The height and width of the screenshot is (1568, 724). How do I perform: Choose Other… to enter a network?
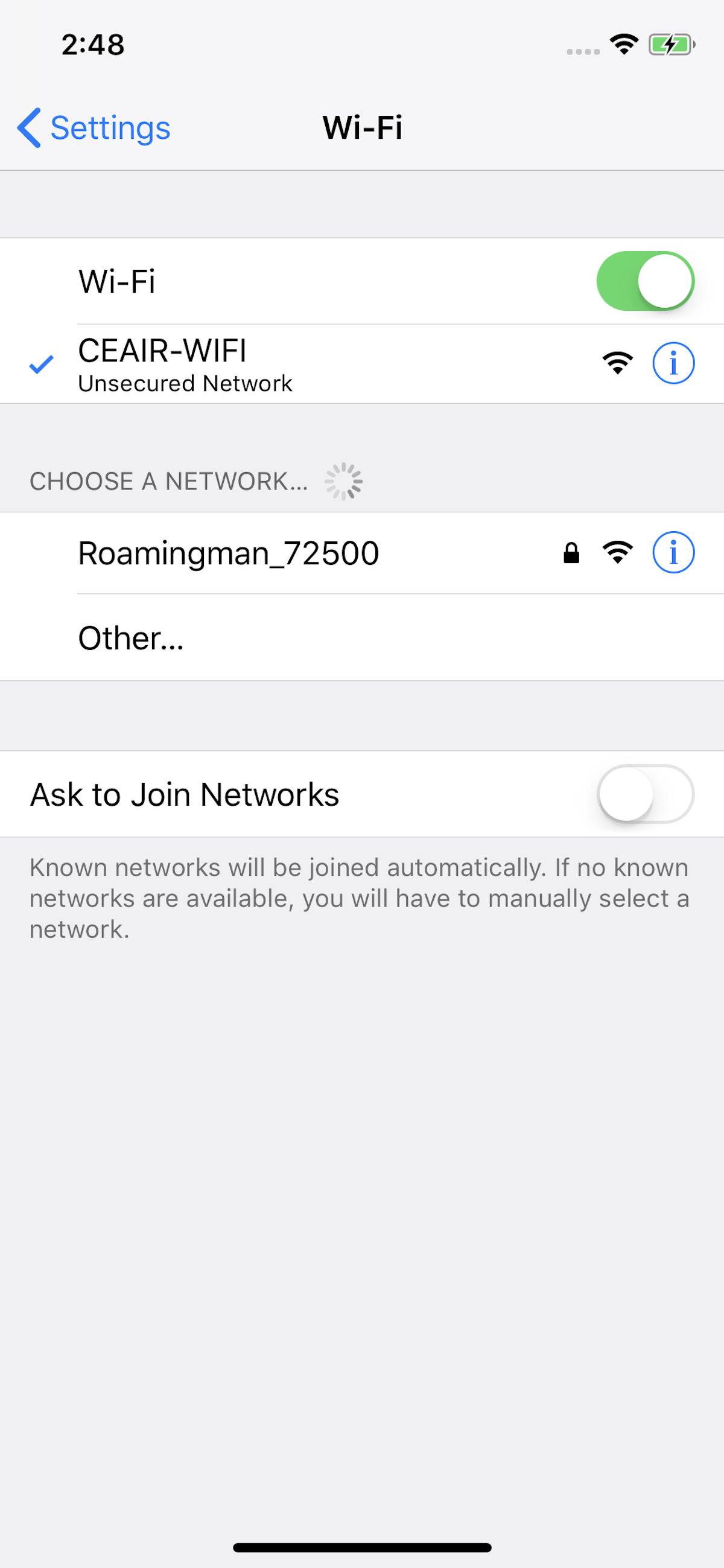tap(362, 638)
